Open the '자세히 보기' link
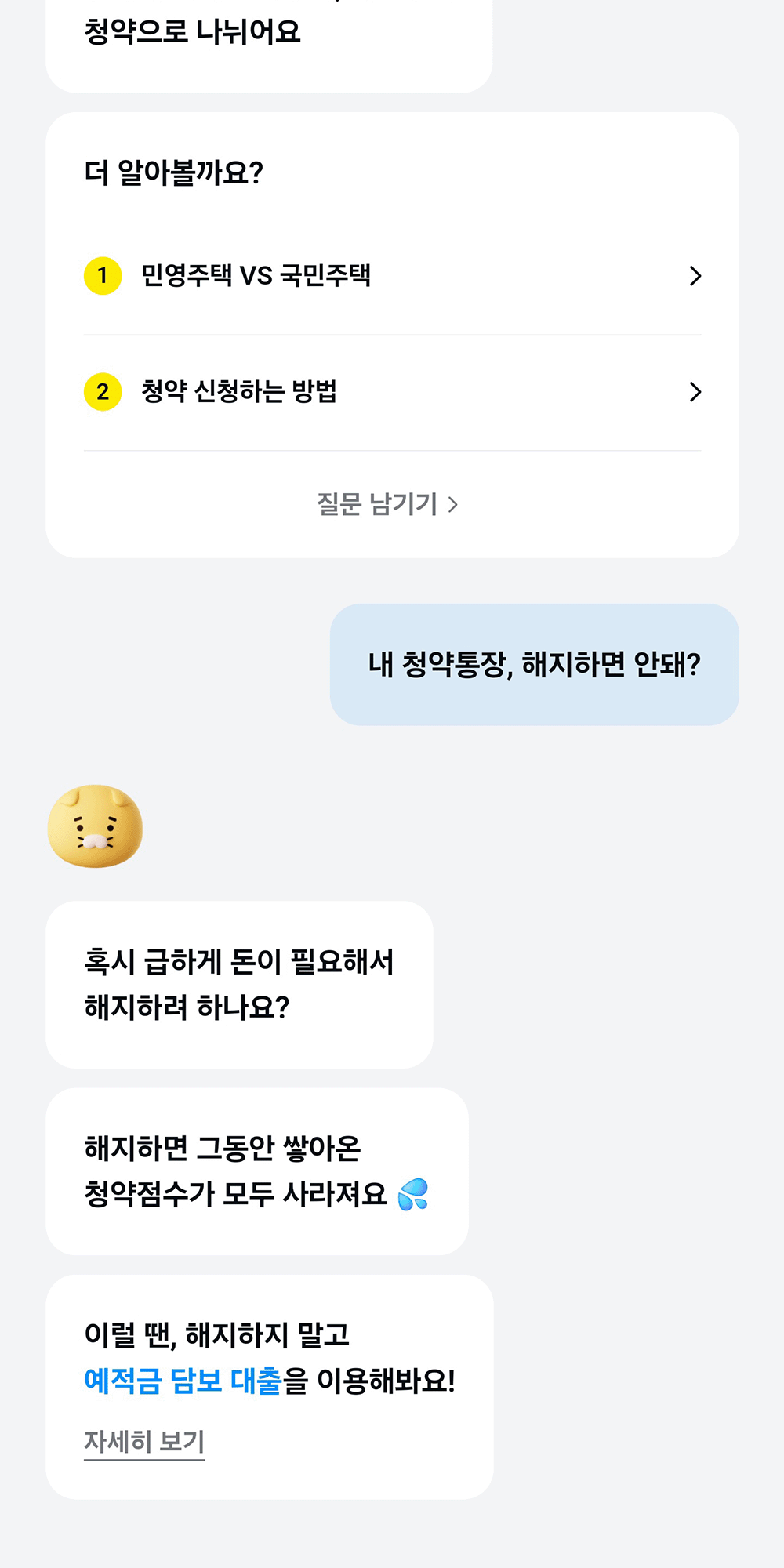The width and height of the screenshot is (784, 1568). click(x=144, y=1441)
